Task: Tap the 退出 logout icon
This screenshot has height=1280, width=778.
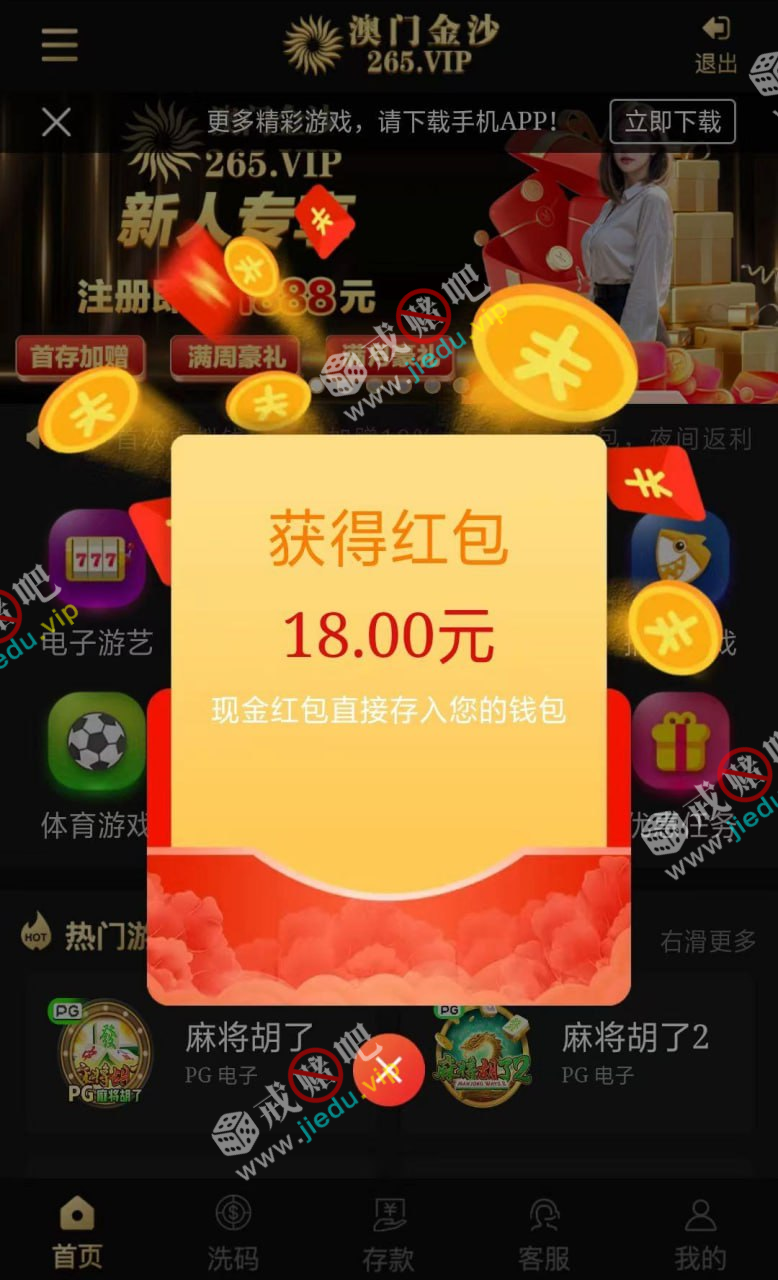Action: point(716,45)
